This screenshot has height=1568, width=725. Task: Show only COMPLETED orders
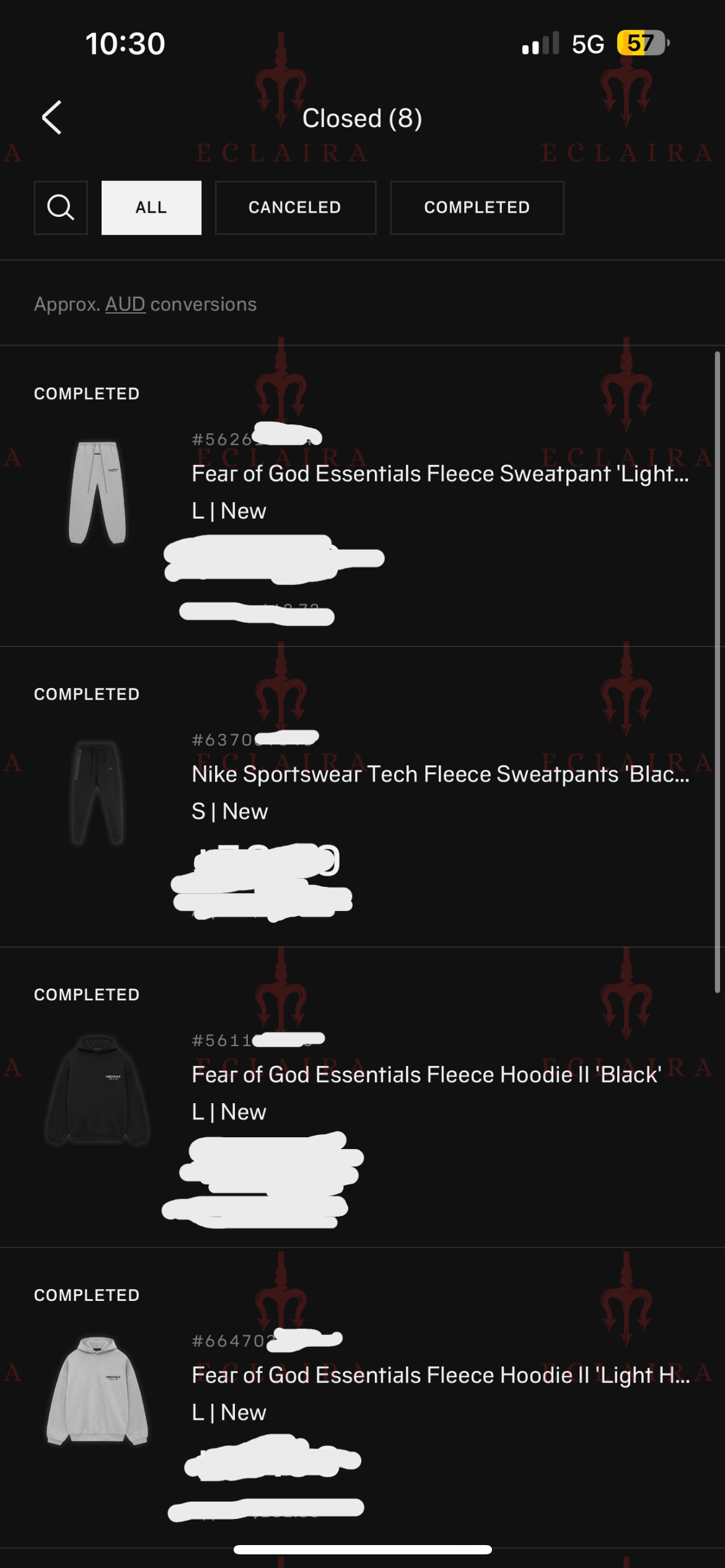[477, 208]
